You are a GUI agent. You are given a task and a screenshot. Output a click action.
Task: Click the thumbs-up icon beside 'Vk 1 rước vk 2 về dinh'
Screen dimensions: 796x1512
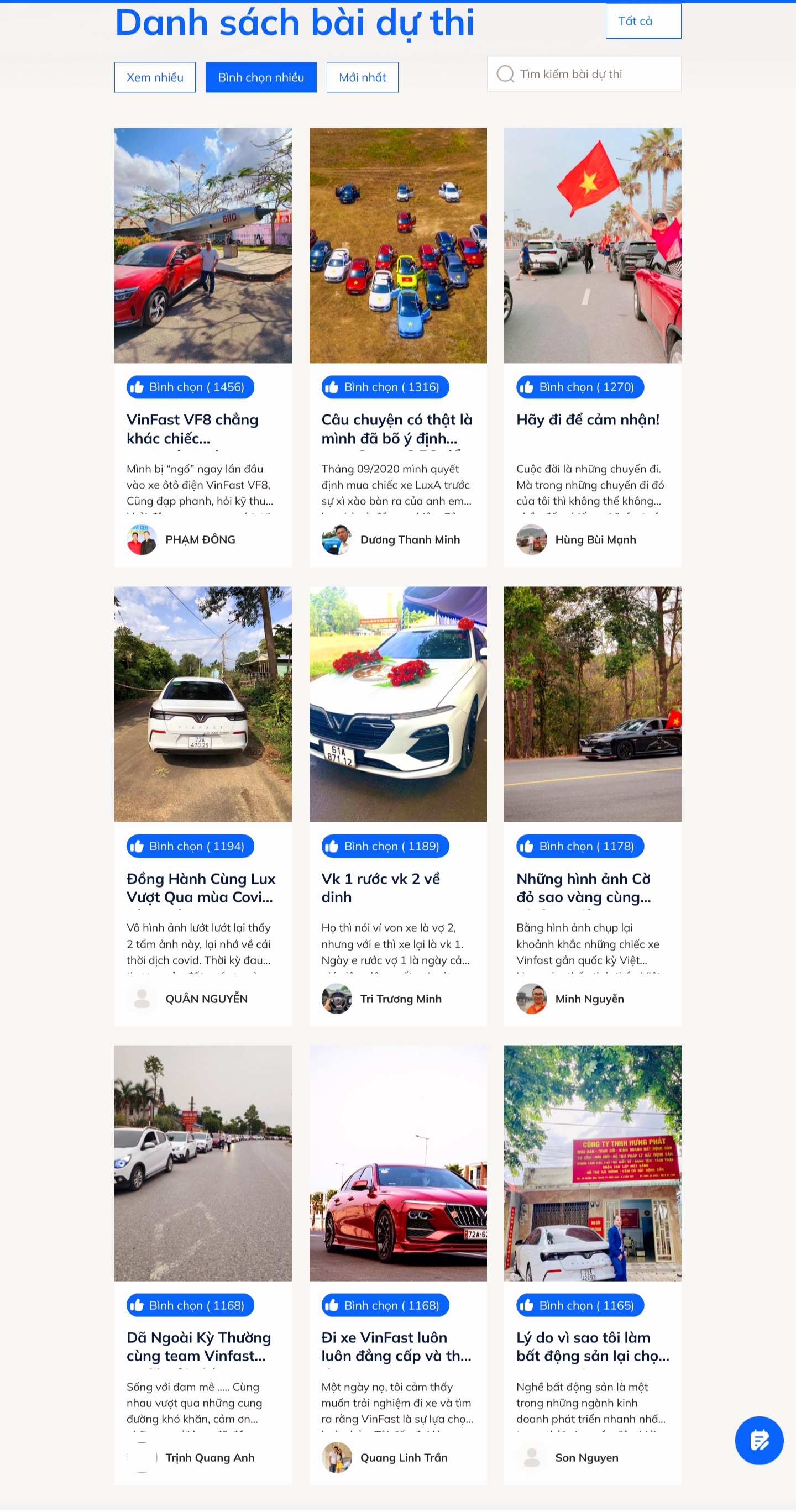pyautogui.click(x=332, y=846)
